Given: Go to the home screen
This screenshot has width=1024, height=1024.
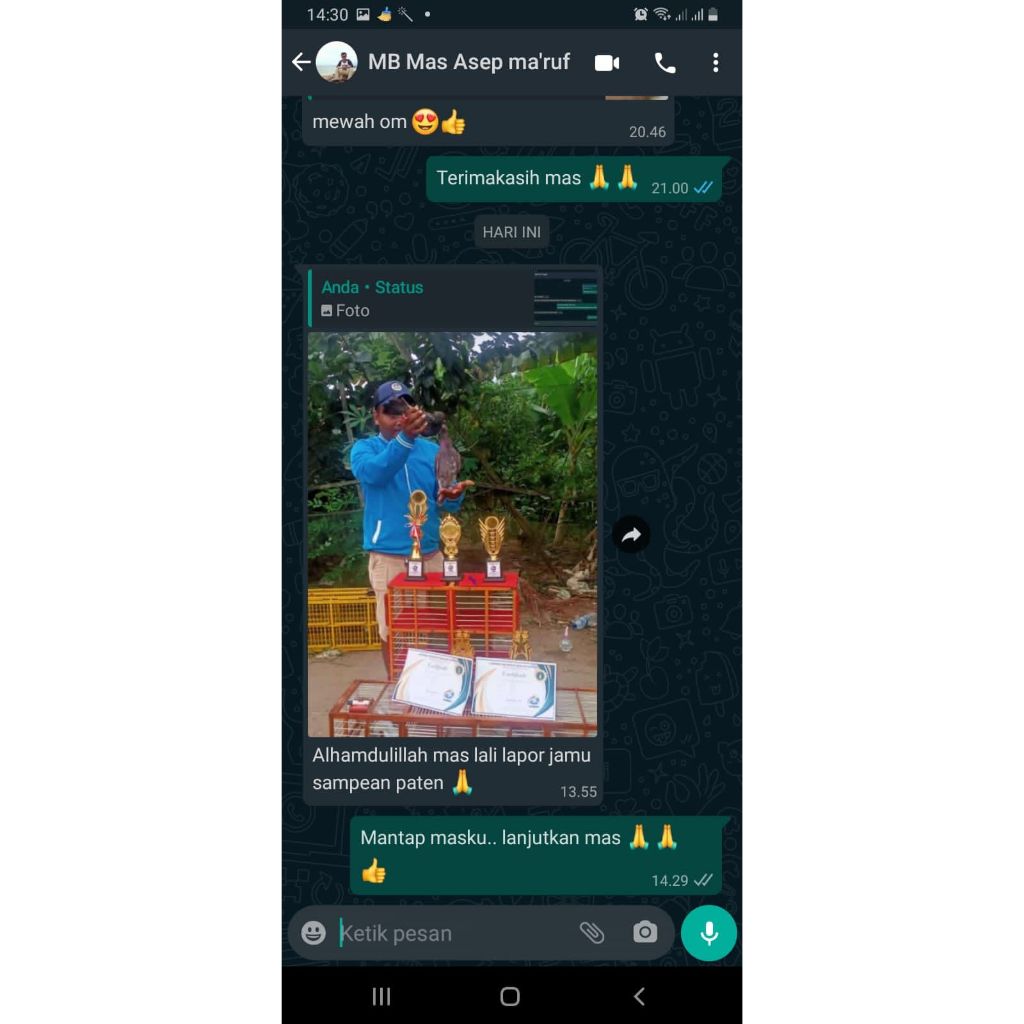Looking at the screenshot, I should point(510,996).
